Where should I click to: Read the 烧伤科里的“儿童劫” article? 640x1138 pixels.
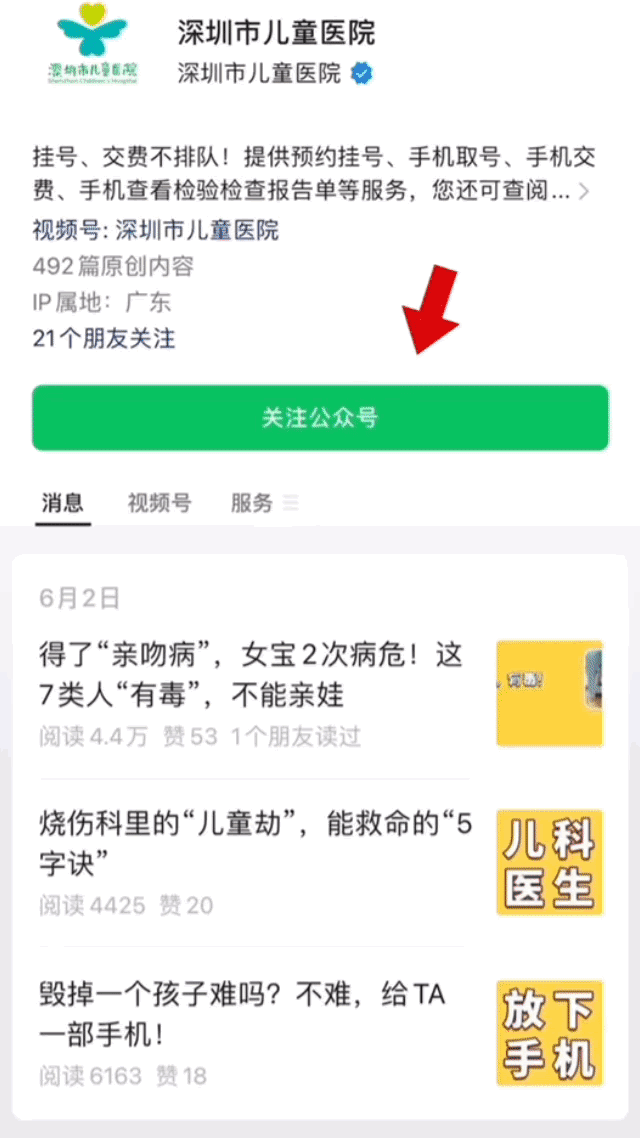pos(255,842)
